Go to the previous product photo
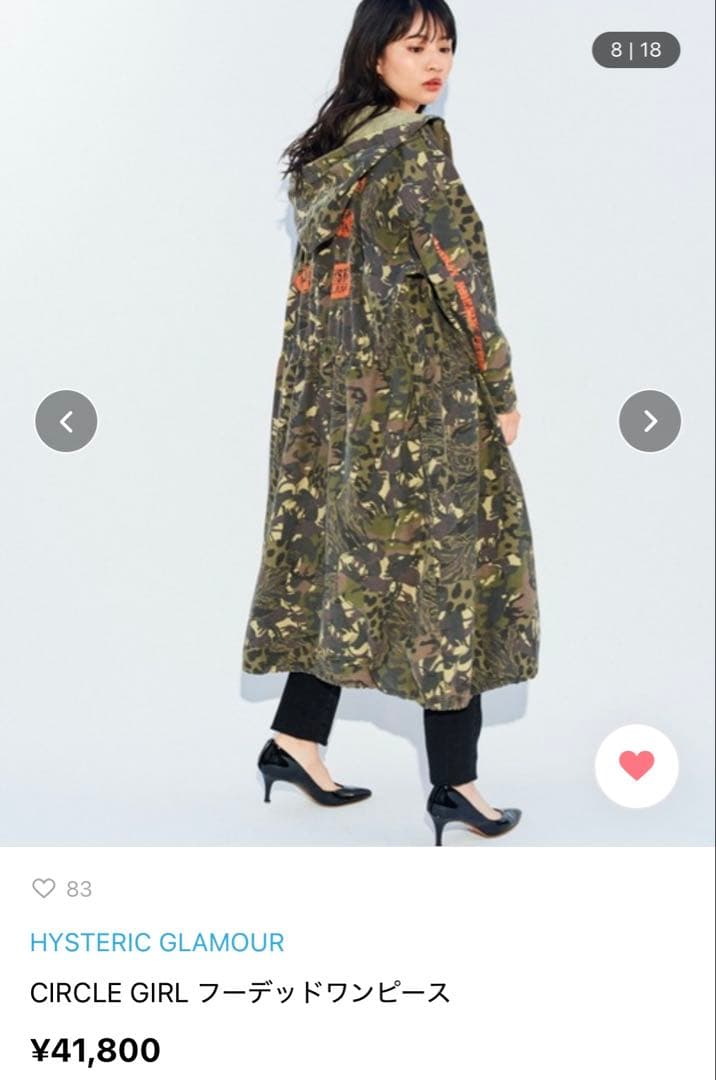Viewport: 716px width, 1080px height. [66, 421]
